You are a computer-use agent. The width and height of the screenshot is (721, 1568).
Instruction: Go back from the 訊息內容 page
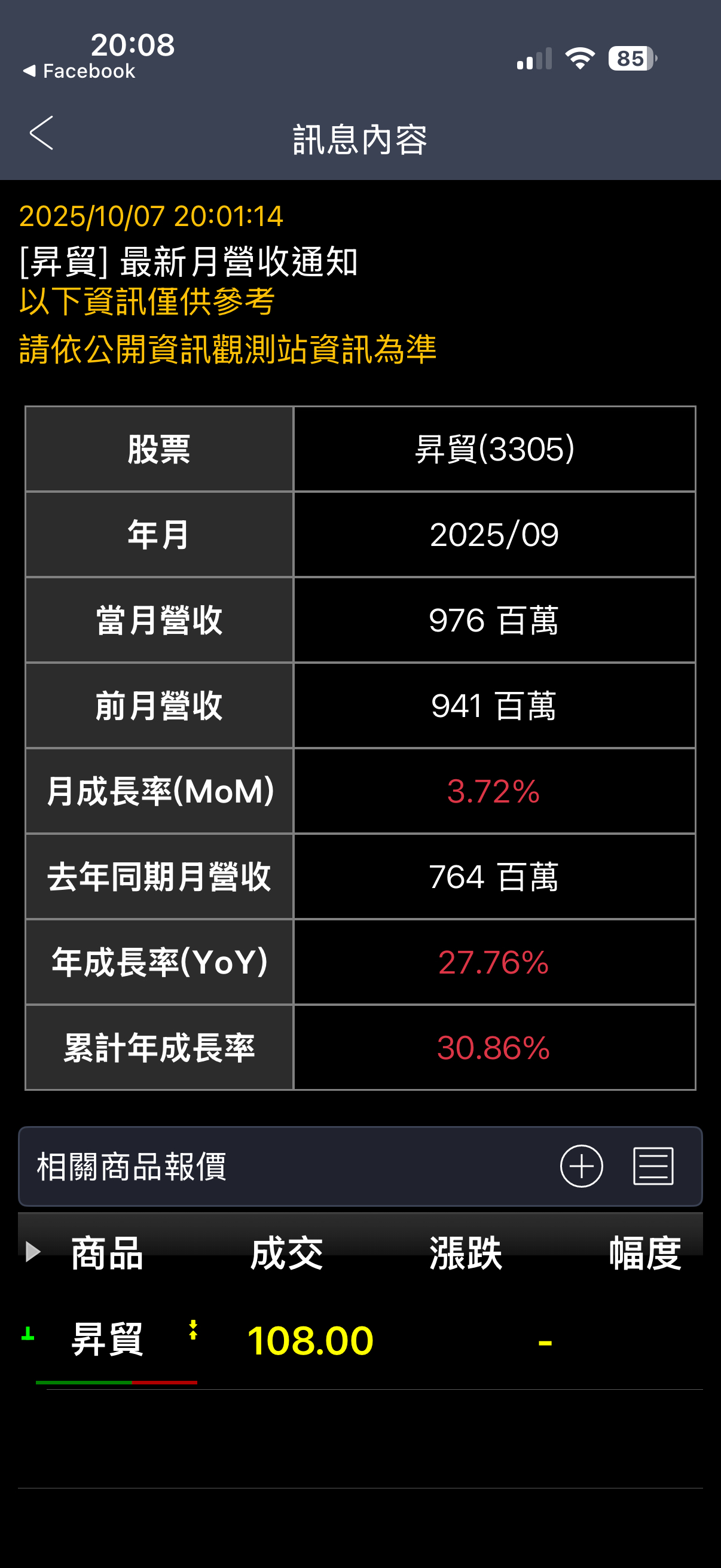pyautogui.click(x=41, y=133)
